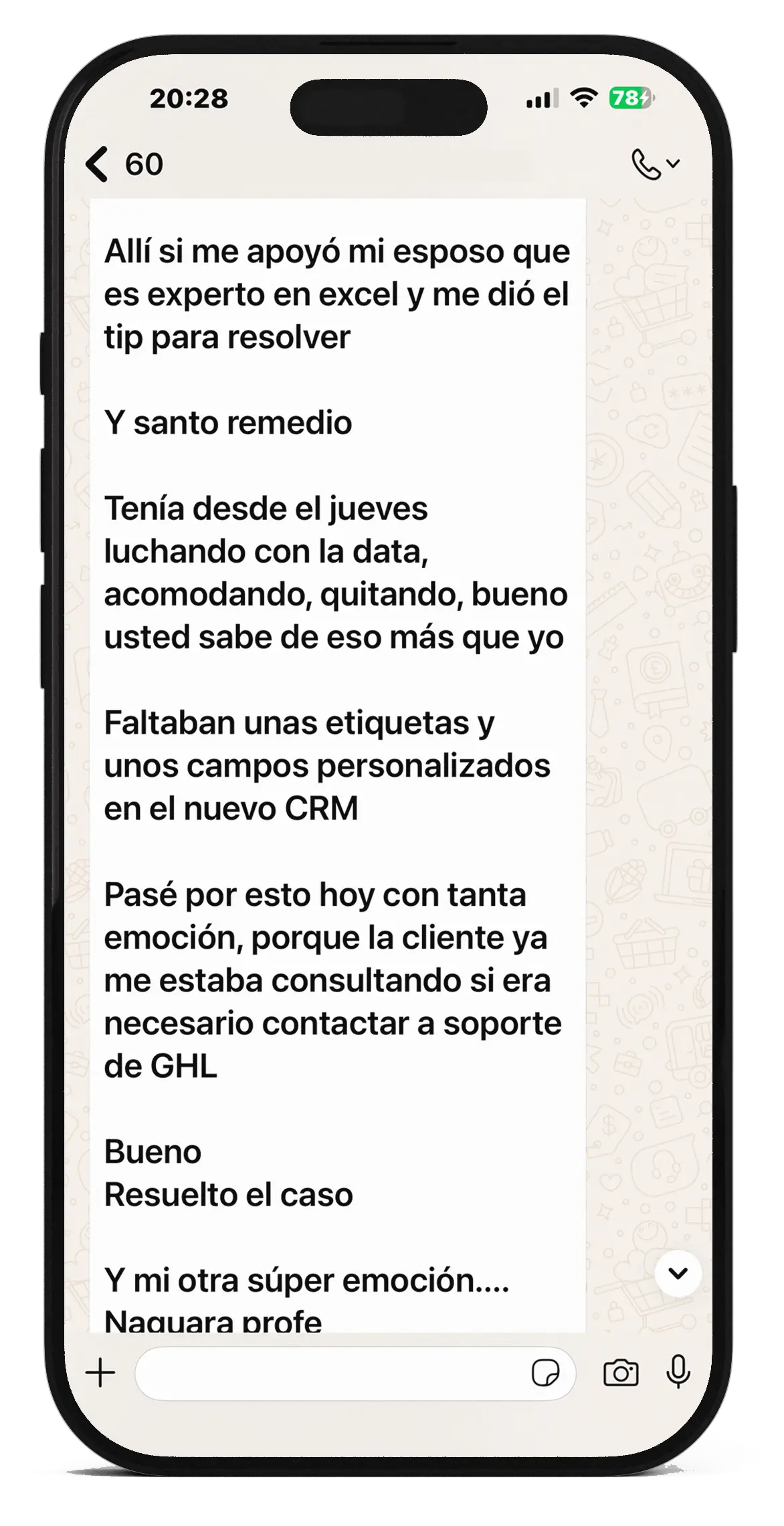Open the sticker picker
The width and height of the screenshot is (784, 1526).
tap(545, 1374)
